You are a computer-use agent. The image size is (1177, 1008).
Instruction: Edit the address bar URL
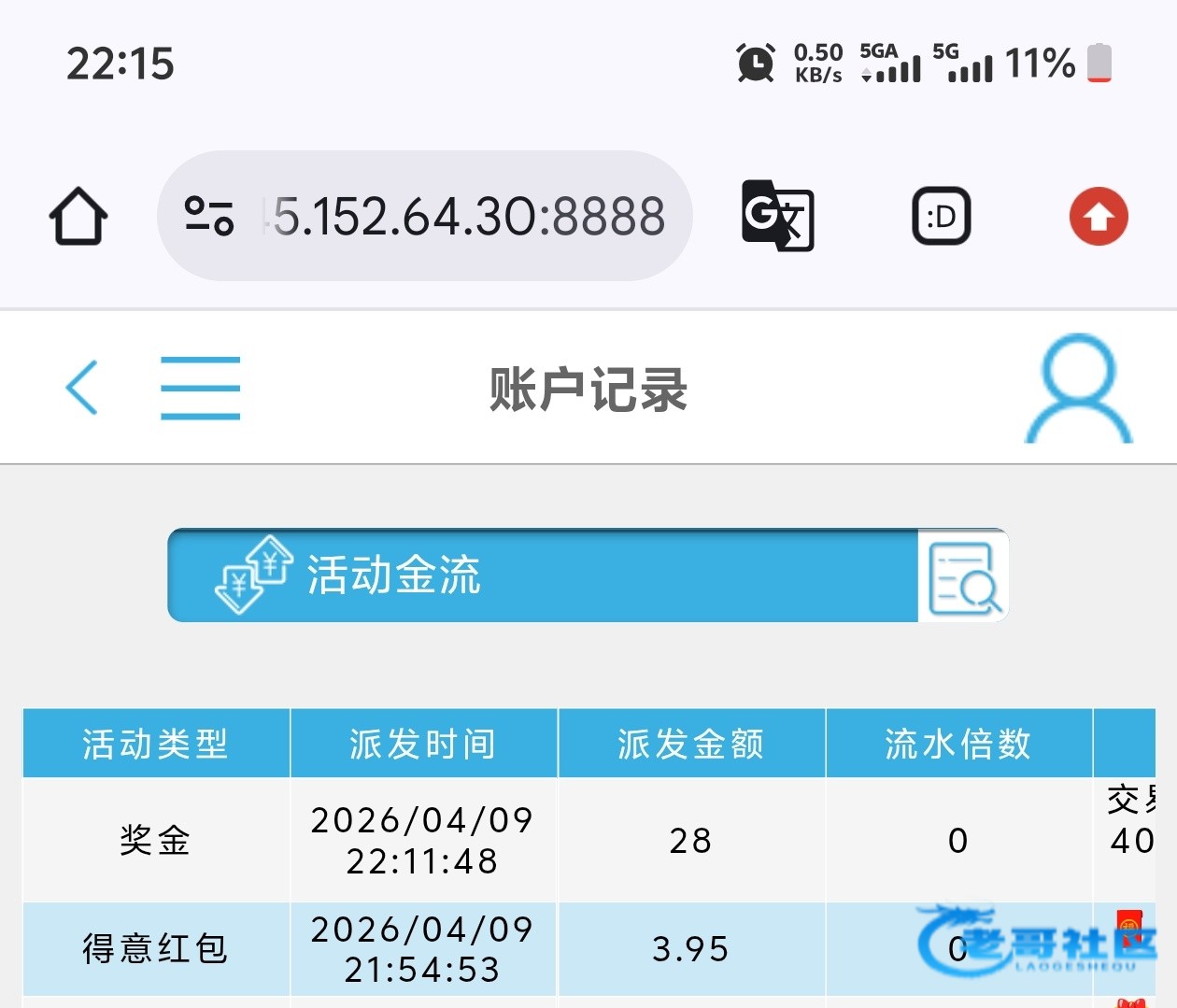(x=425, y=216)
